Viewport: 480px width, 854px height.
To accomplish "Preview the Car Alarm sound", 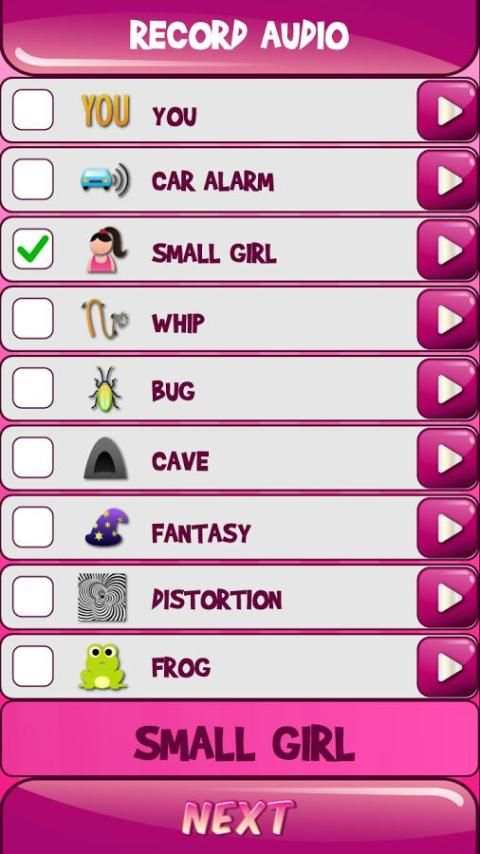I will click(x=448, y=180).
